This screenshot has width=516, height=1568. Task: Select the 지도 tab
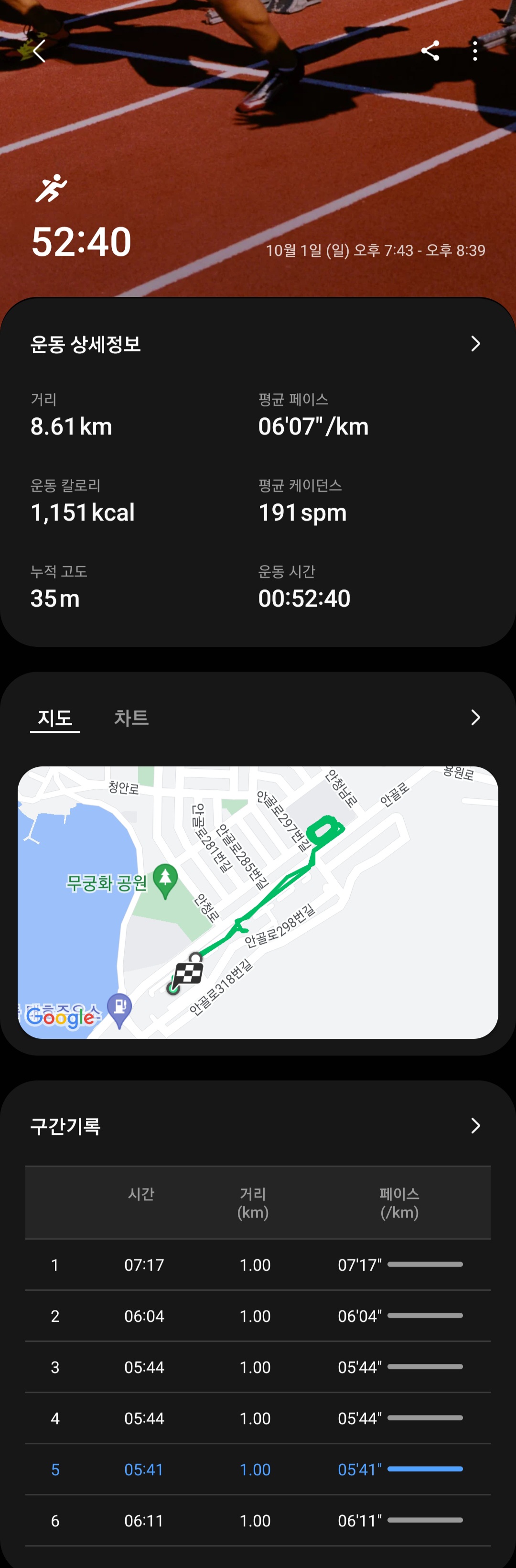(x=55, y=718)
